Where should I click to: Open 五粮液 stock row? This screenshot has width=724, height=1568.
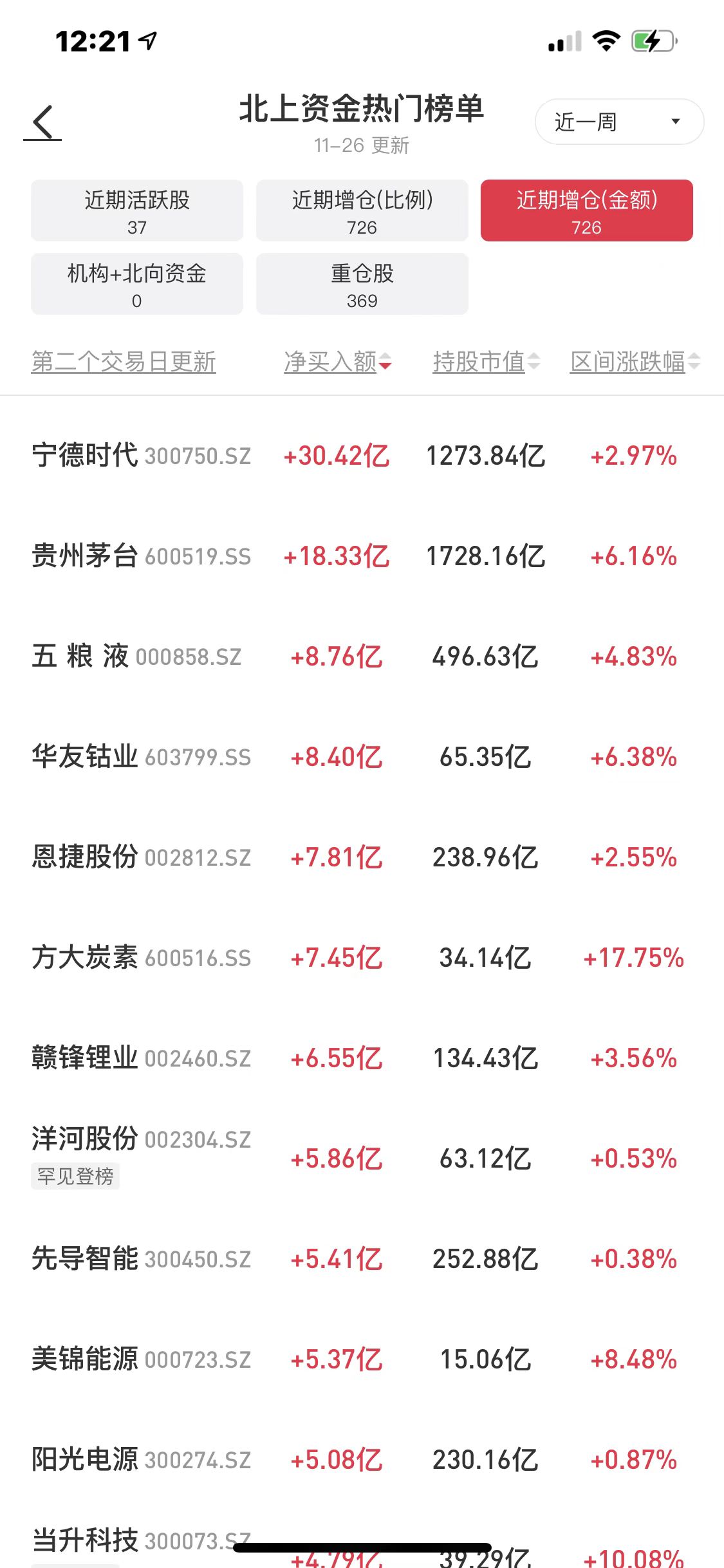[362, 657]
